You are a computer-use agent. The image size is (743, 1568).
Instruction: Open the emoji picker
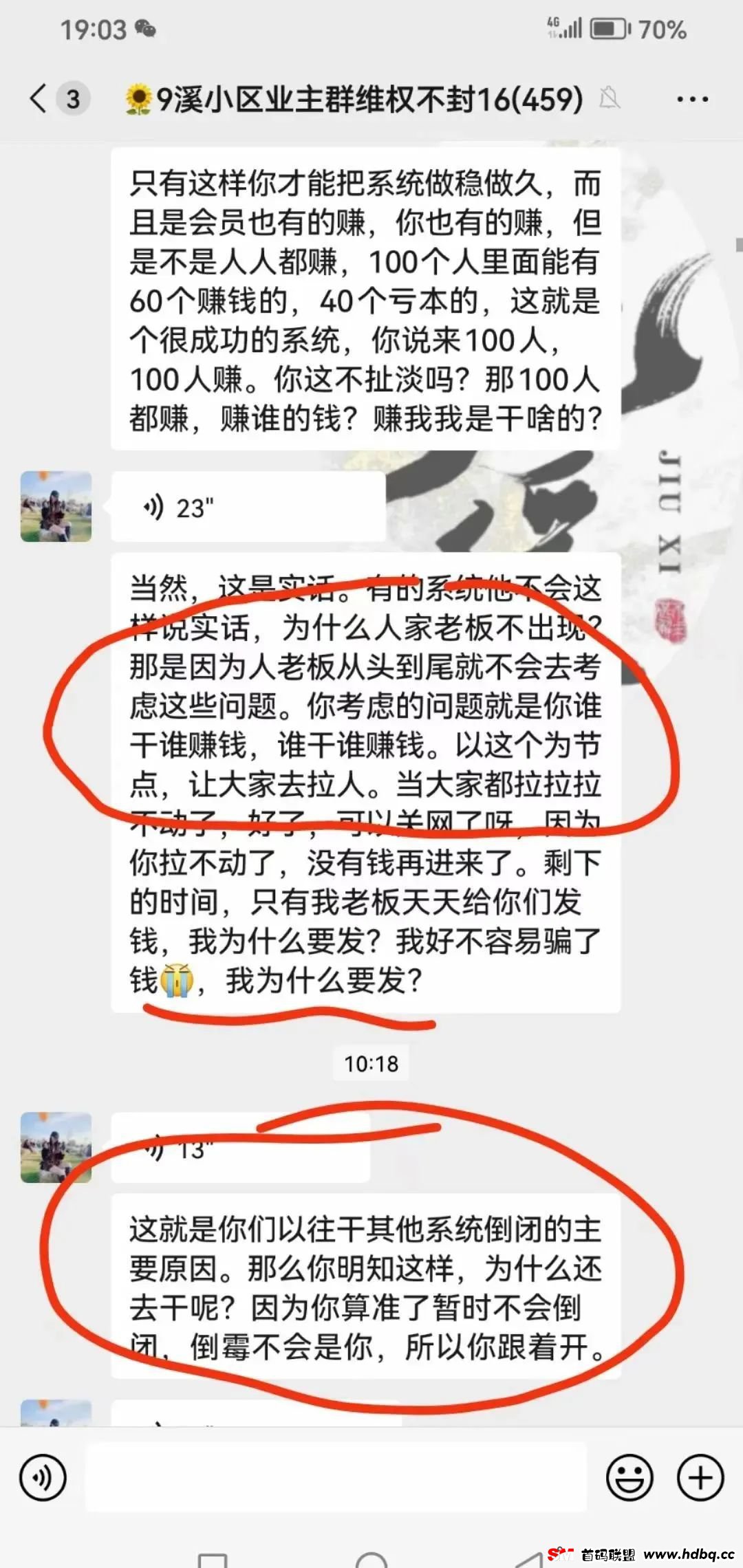pos(629,1477)
